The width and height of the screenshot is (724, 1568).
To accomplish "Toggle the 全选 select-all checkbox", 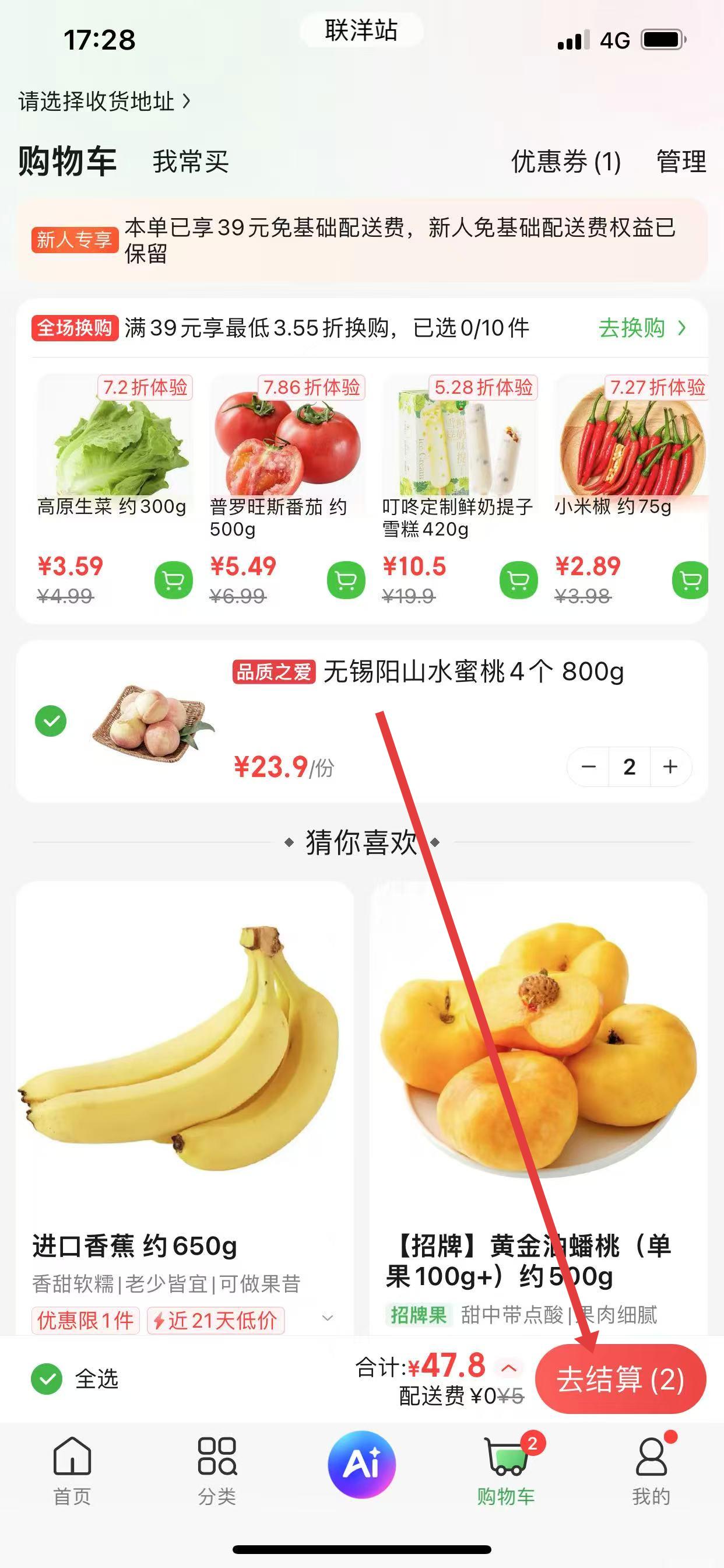I will [x=47, y=1378].
